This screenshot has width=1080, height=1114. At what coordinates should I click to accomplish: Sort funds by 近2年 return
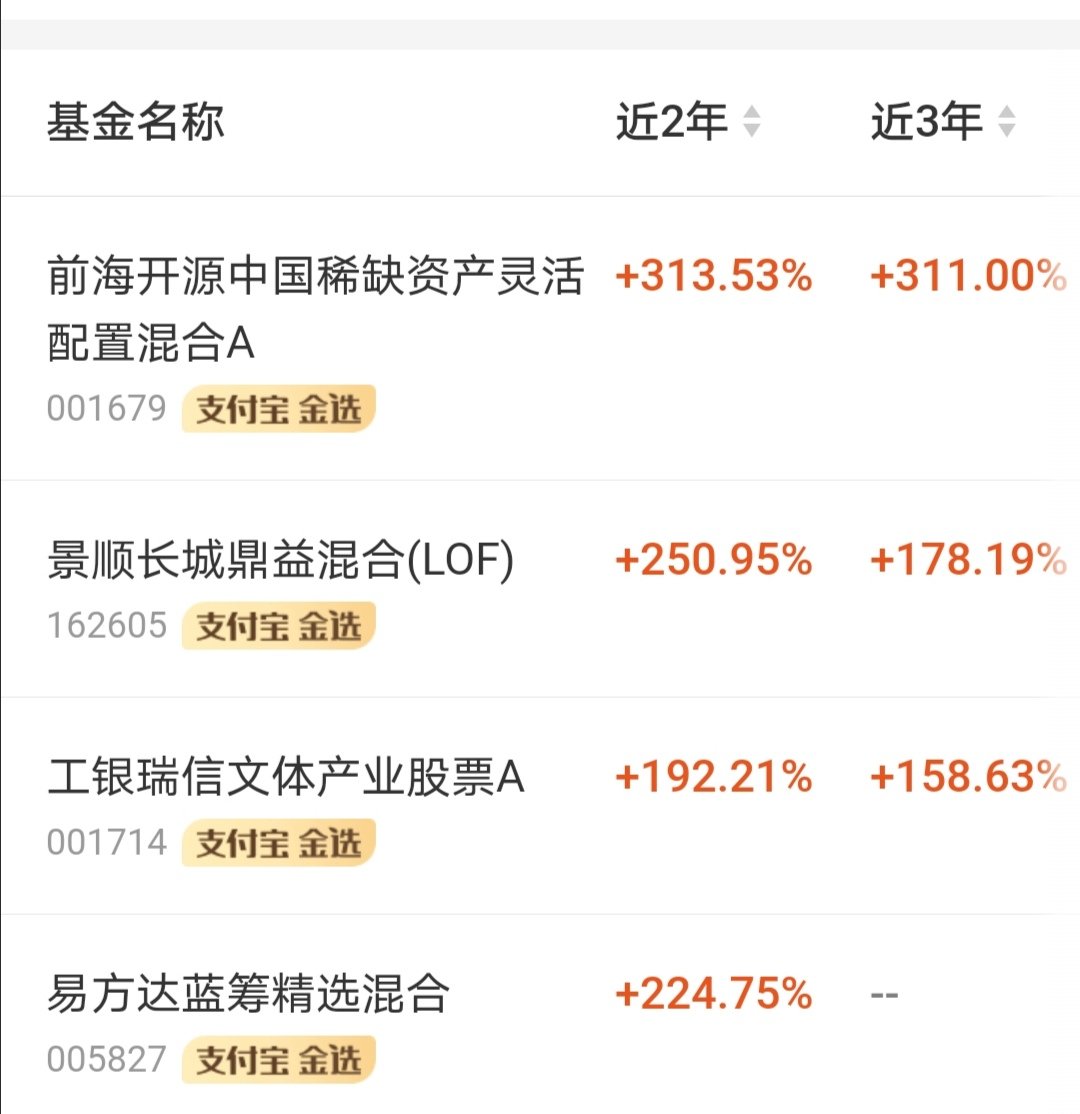(688, 123)
